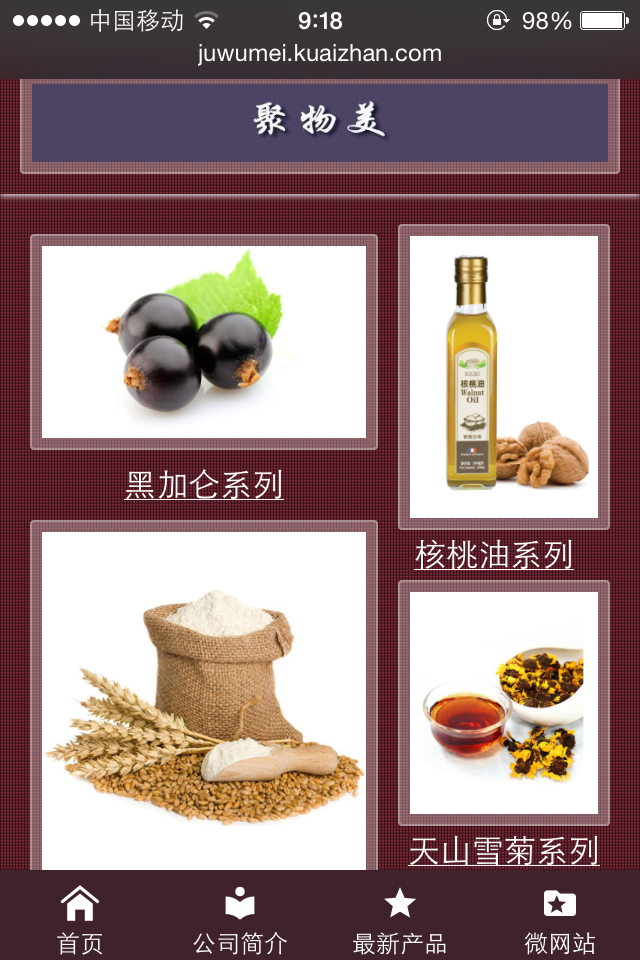The image size is (640, 960).
Task: Switch to the 微网站 tab
Action: (560, 918)
